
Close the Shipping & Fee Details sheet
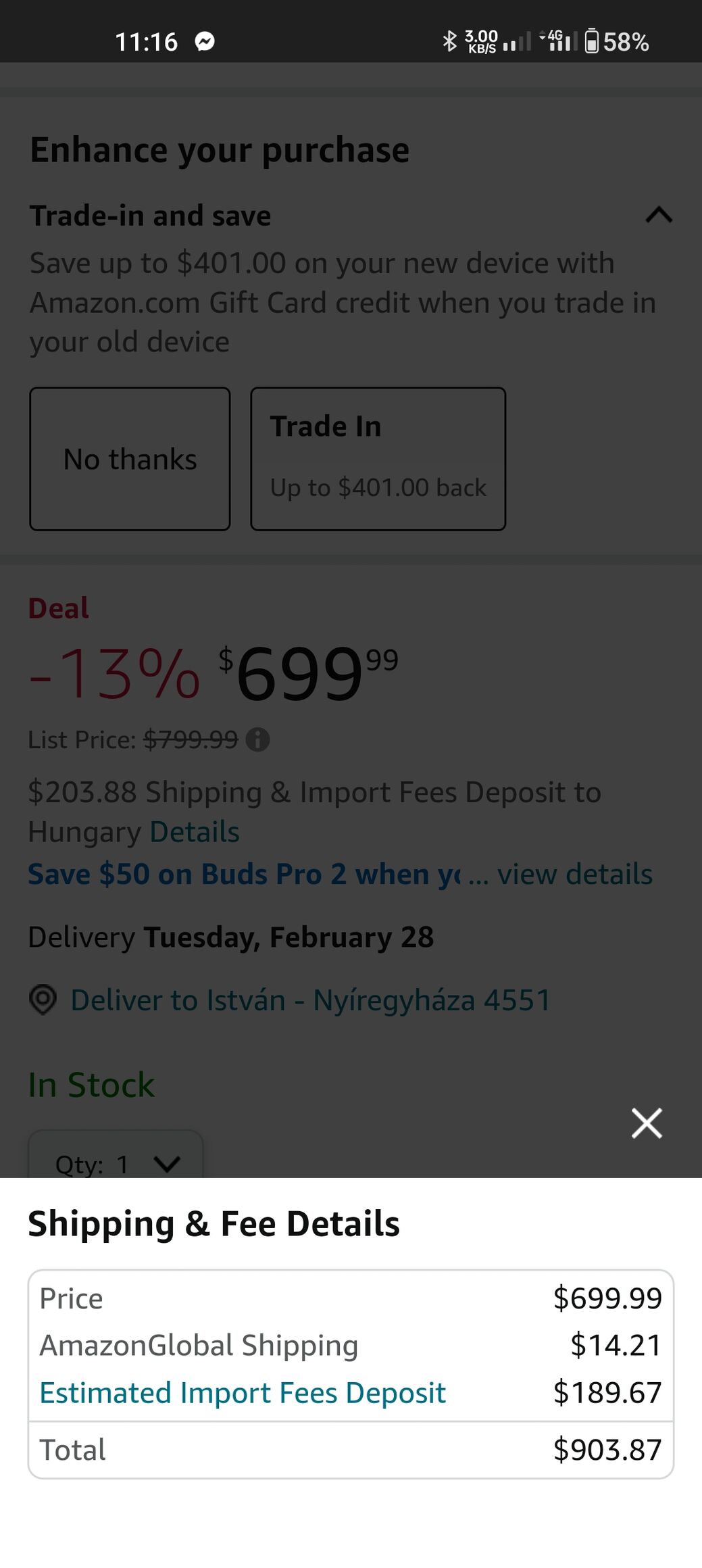pyautogui.click(x=647, y=1123)
